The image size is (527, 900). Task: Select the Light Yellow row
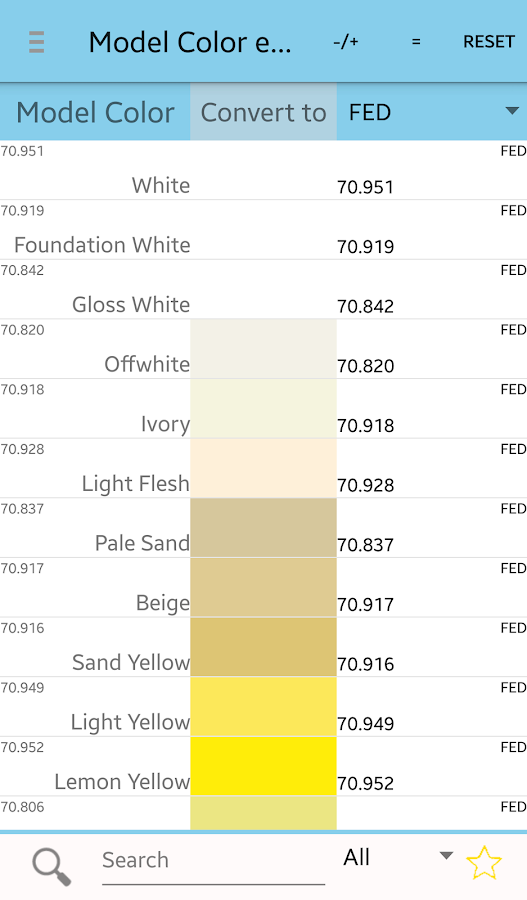264,708
